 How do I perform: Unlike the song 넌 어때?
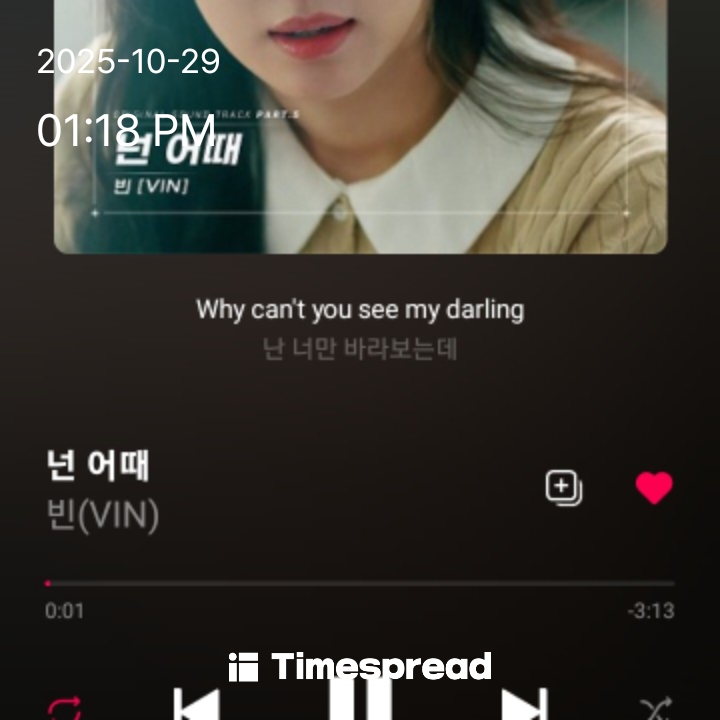coord(654,488)
